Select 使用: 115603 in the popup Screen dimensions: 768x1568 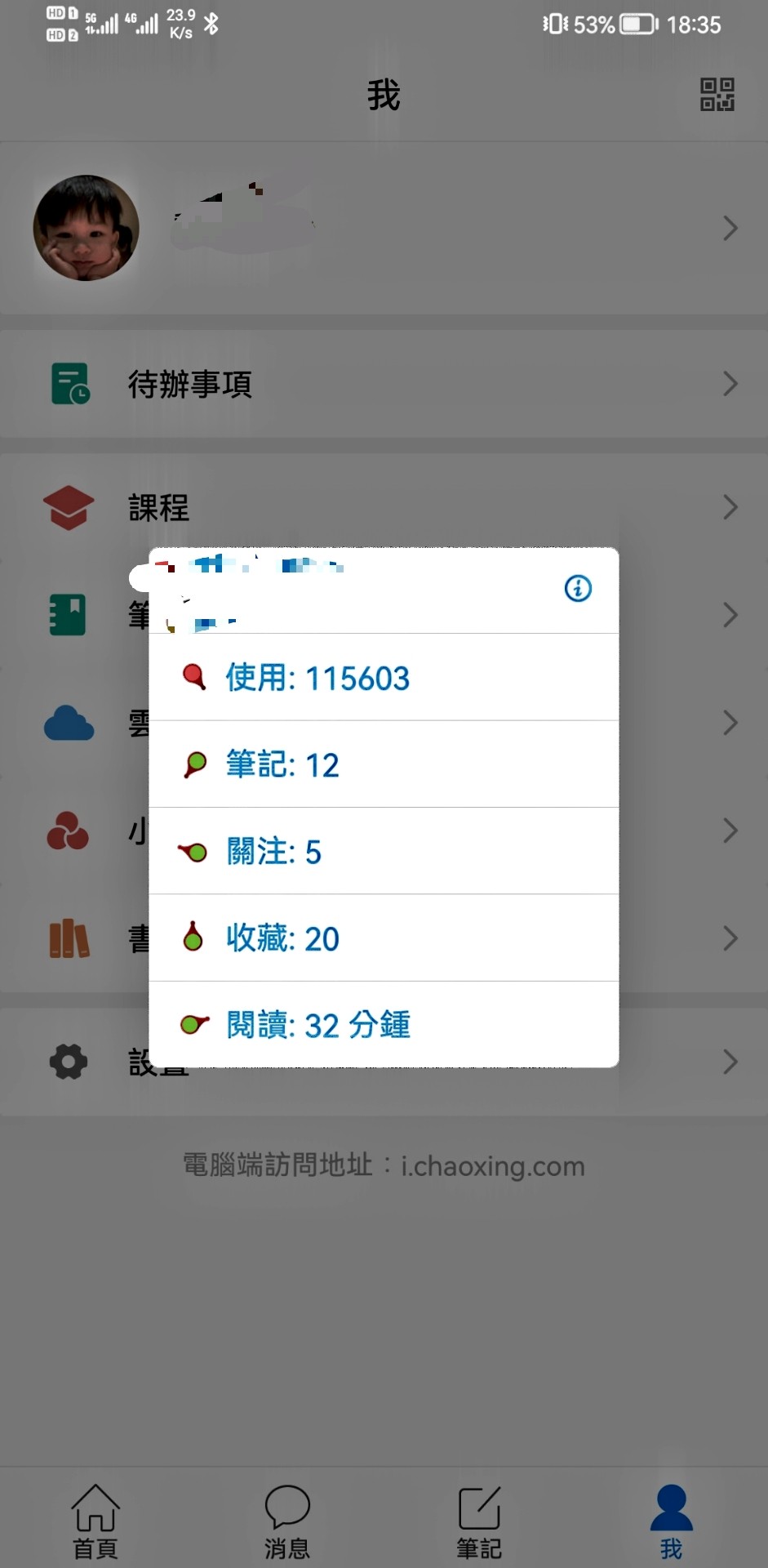(384, 678)
